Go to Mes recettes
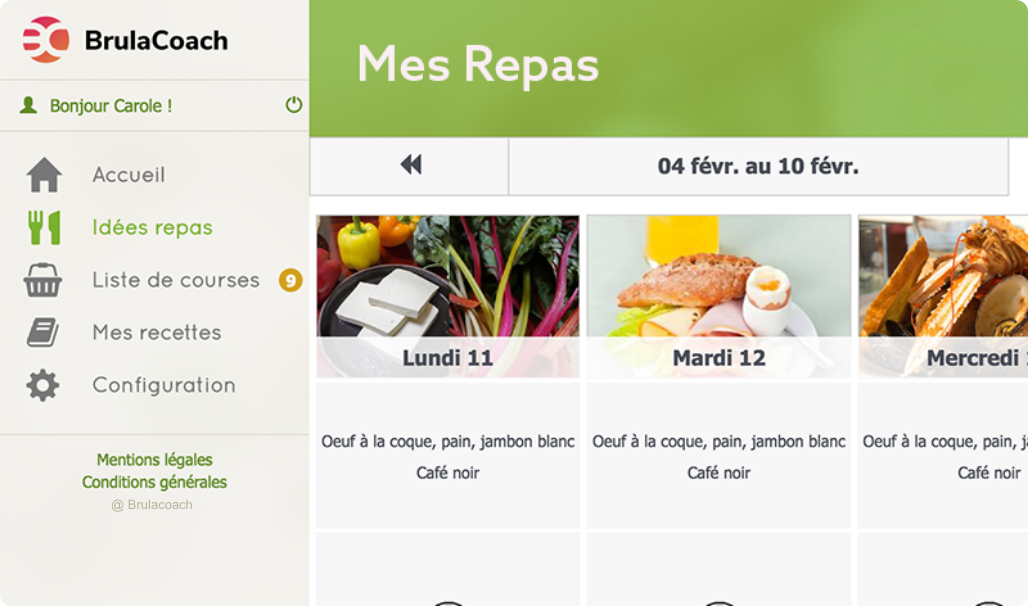Screen dimensions: 1028x606 tap(156, 333)
